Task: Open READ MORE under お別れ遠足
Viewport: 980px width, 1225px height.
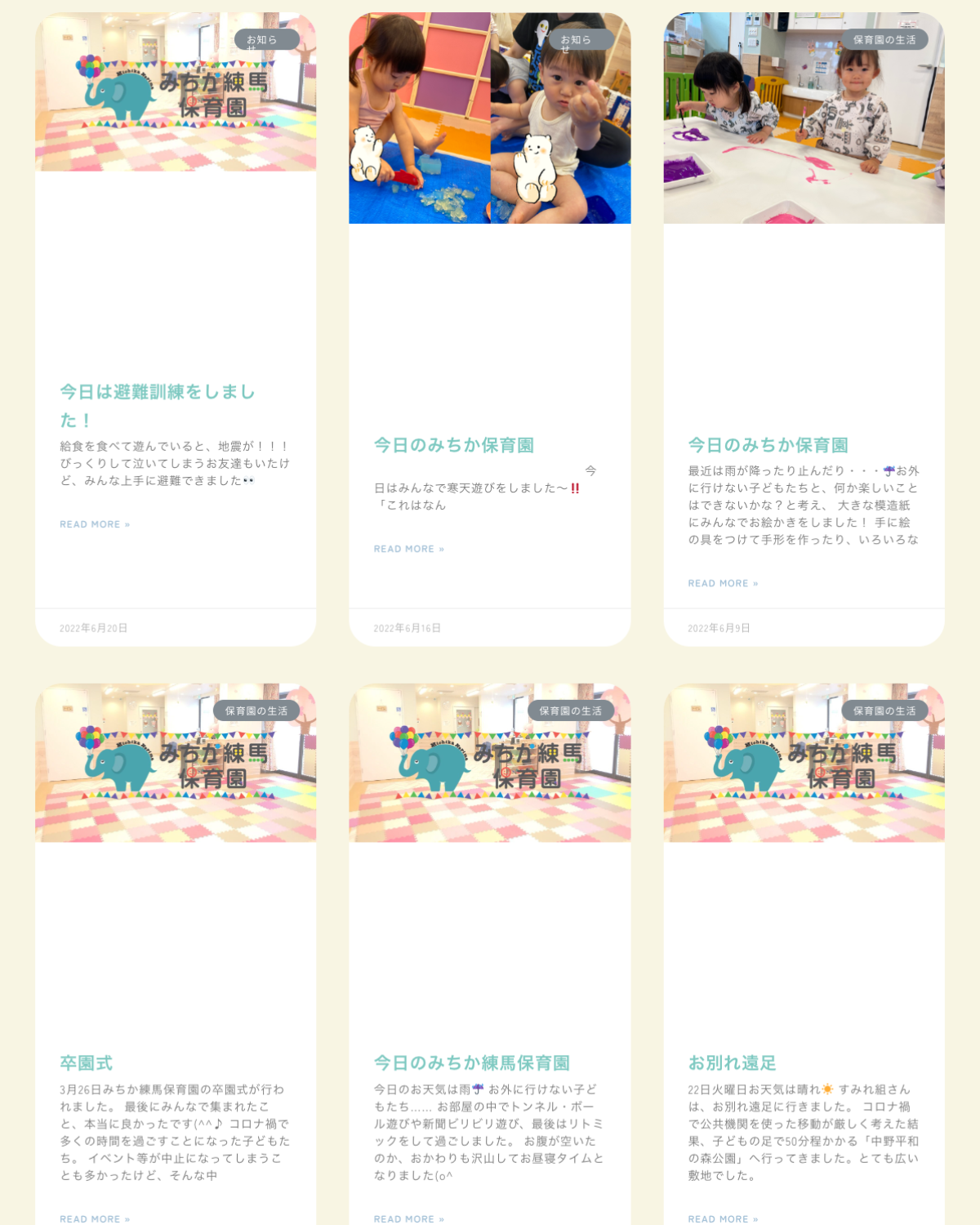Action: (x=723, y=1218)
